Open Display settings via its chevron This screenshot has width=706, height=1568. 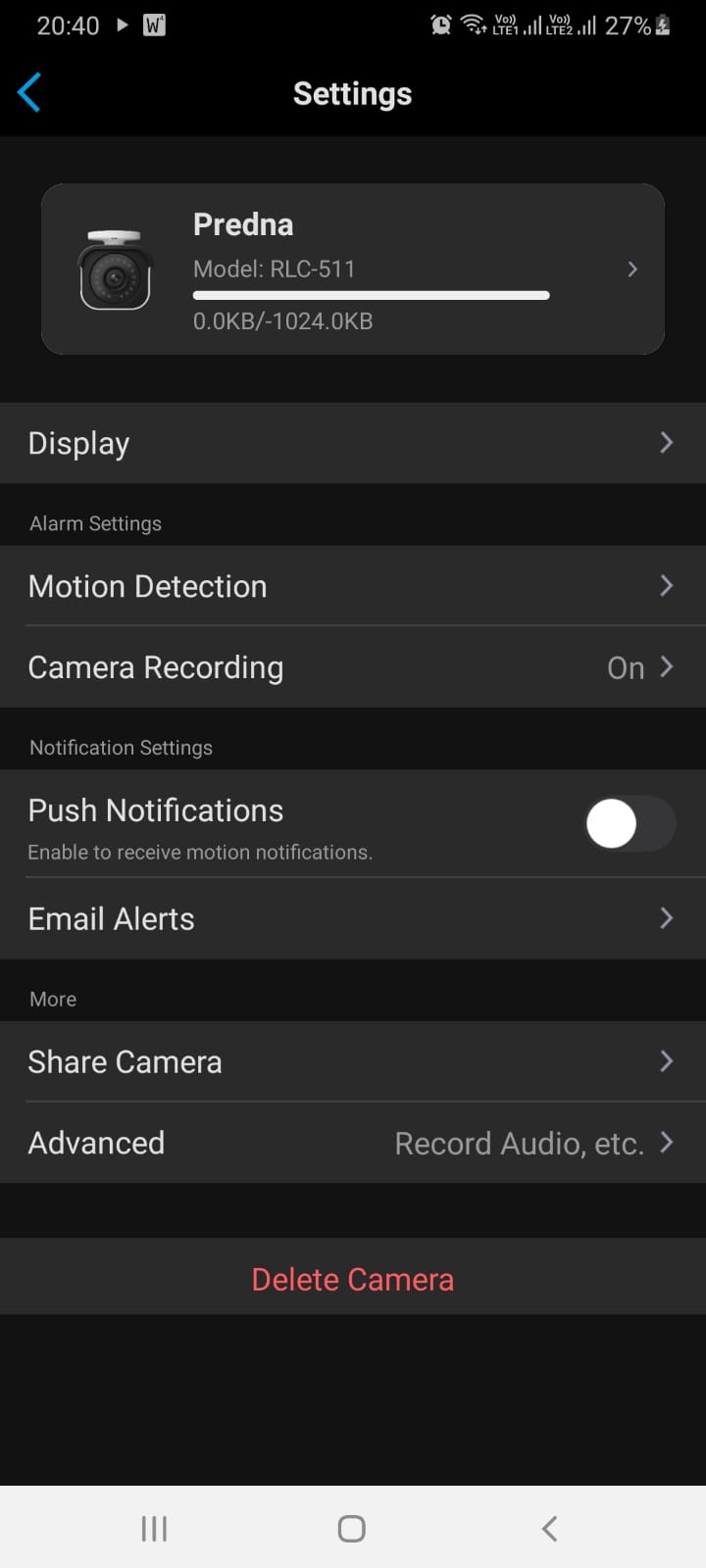pos(667,443)
